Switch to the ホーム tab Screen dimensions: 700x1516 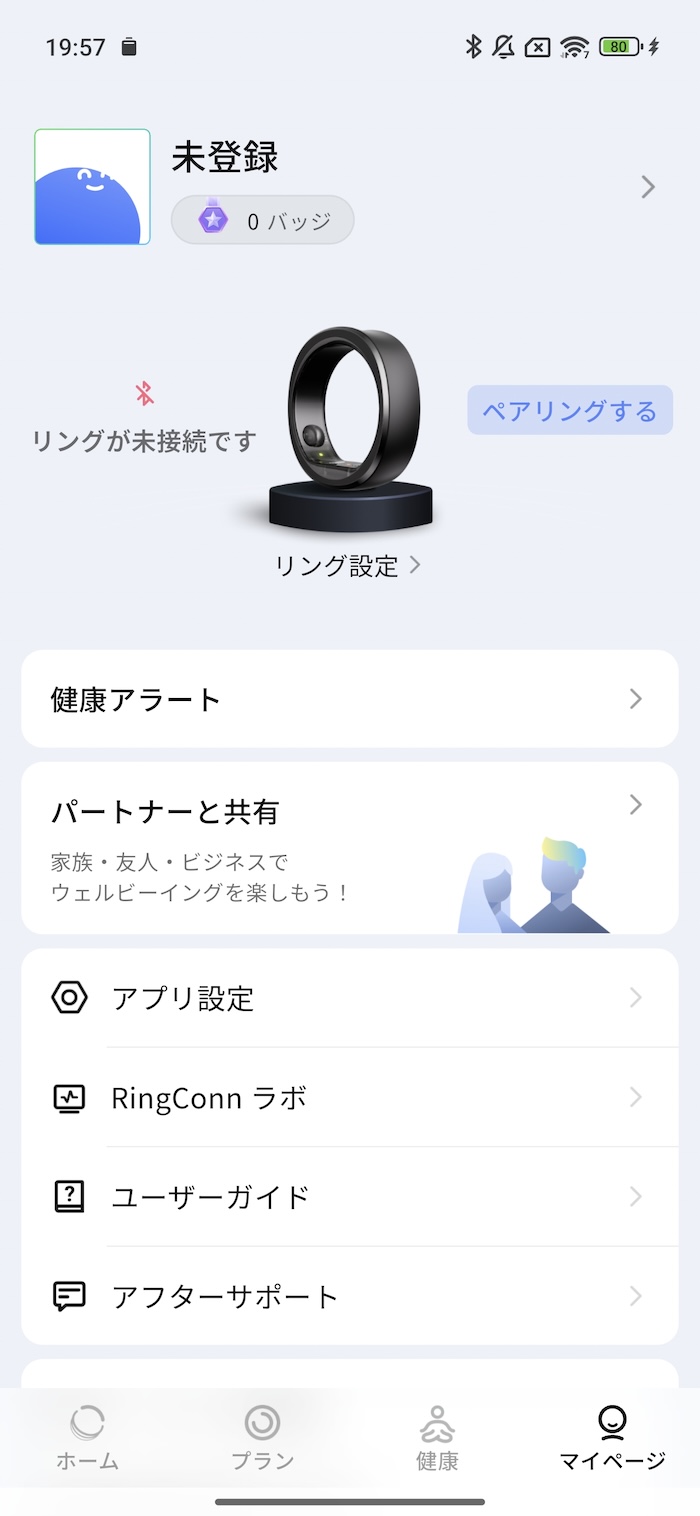[x=87, y=1438]
